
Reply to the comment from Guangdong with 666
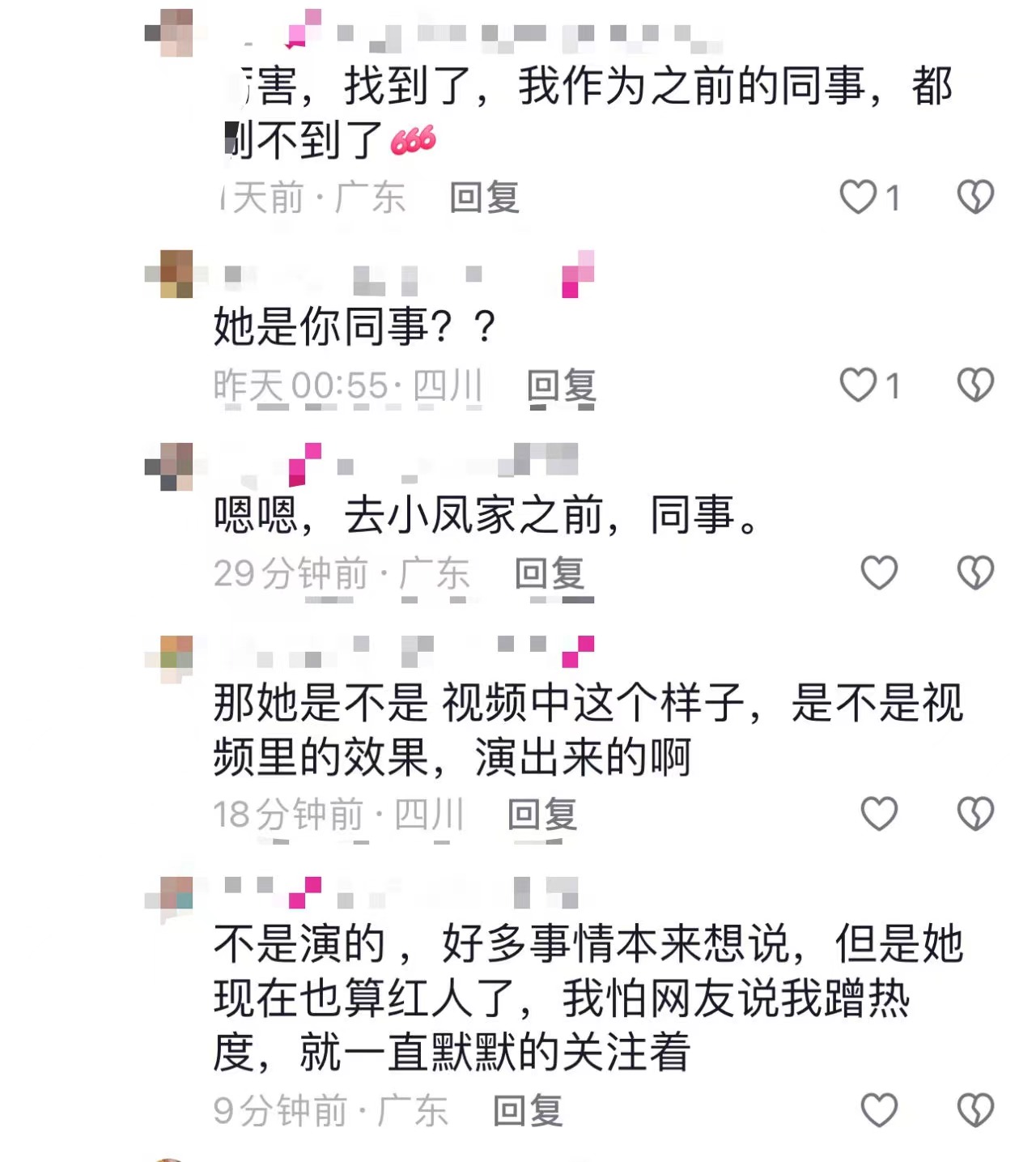tap(484, 198)
